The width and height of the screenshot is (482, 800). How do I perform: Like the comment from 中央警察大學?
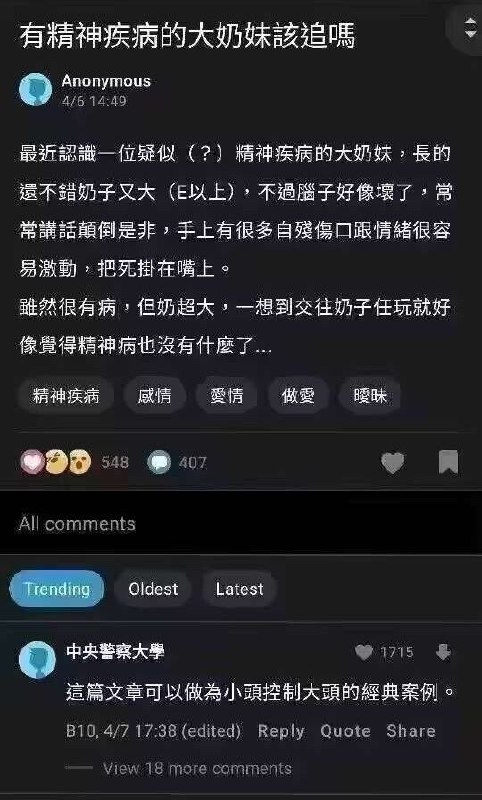point(364,652)
